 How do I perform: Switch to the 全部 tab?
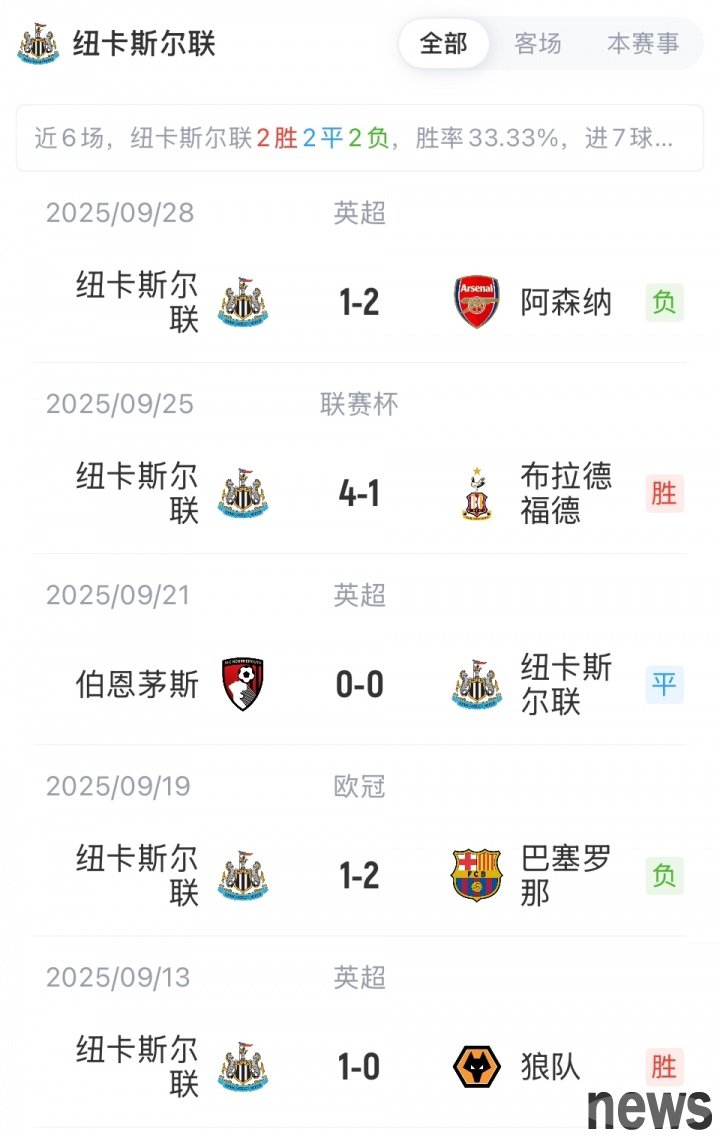pyautogui.click(x=444, y=44)
